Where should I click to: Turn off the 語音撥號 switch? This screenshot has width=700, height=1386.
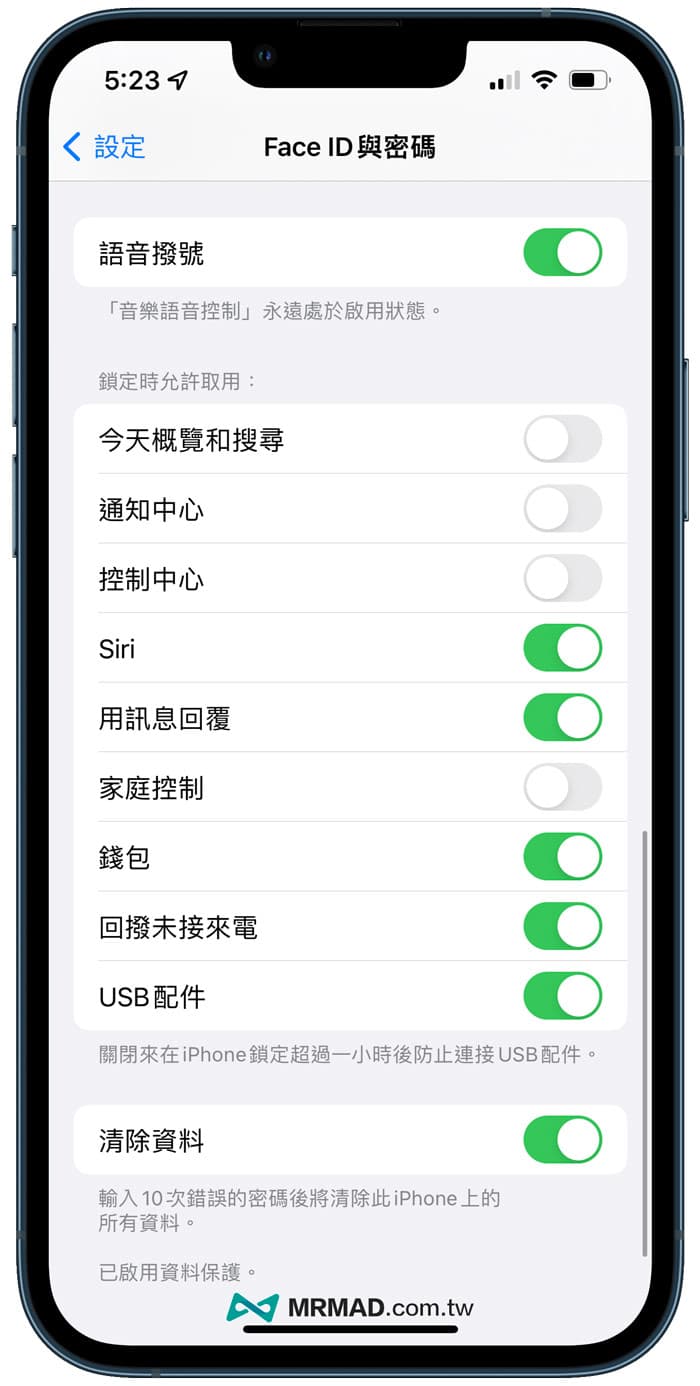pos(562,252)
